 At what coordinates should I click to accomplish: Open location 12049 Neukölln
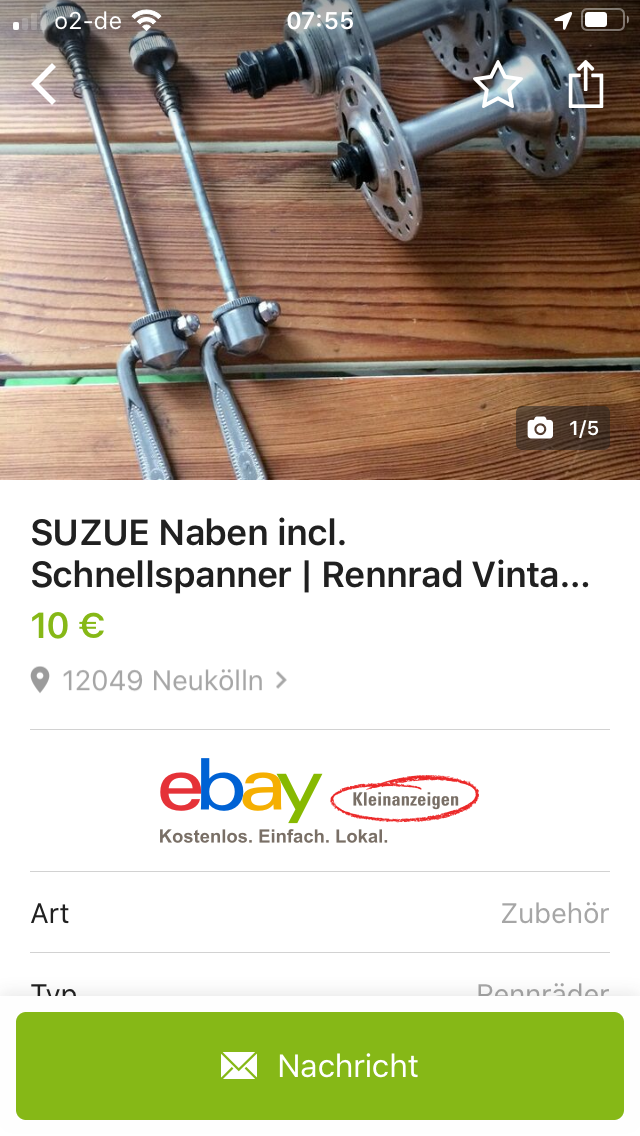pyautogui.click(x=160, y=681)
